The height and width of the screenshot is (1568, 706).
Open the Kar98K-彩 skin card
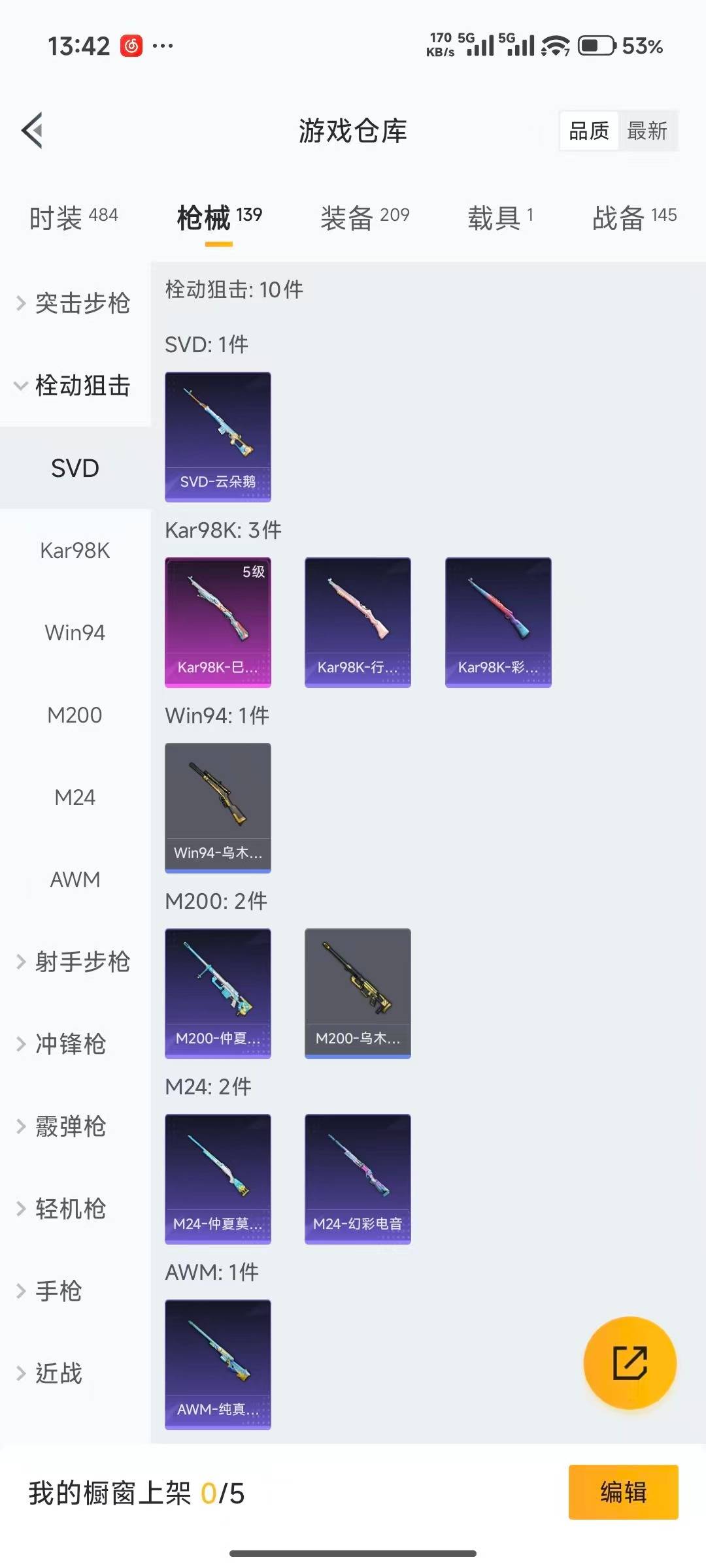[x=498, y=621]
